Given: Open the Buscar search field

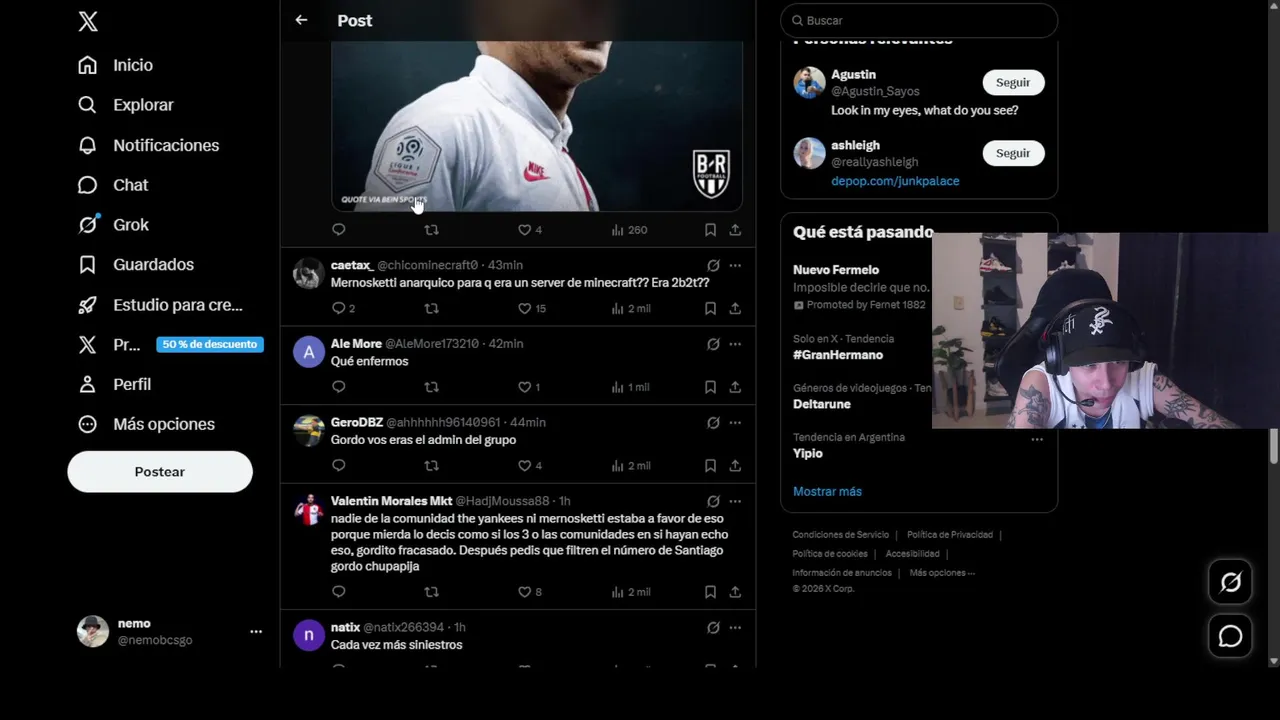Looking at the screenshot, I should [918, 20].
